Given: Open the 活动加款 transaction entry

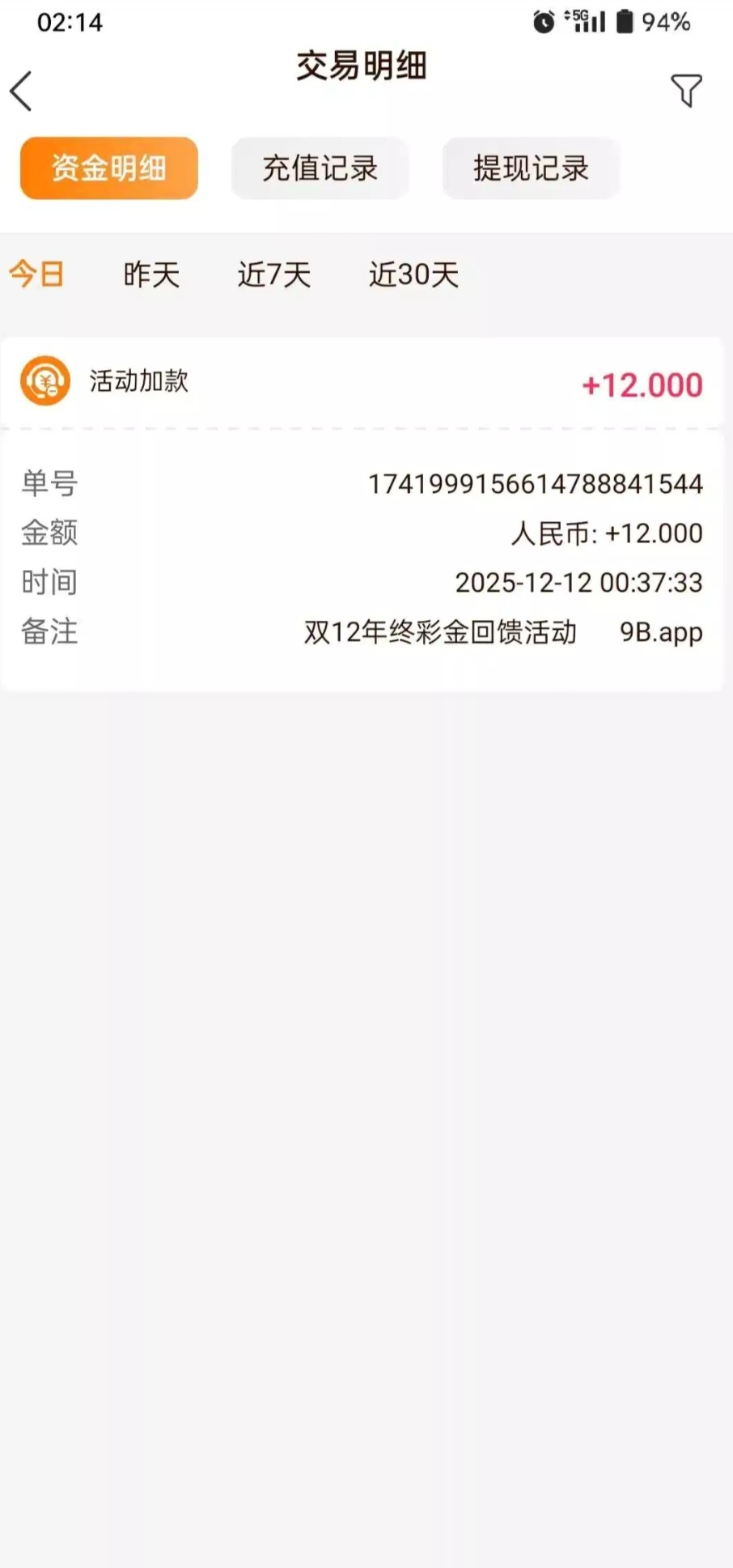Looking at the screenshot, I should pyautogui.click(x=361, y=382).
